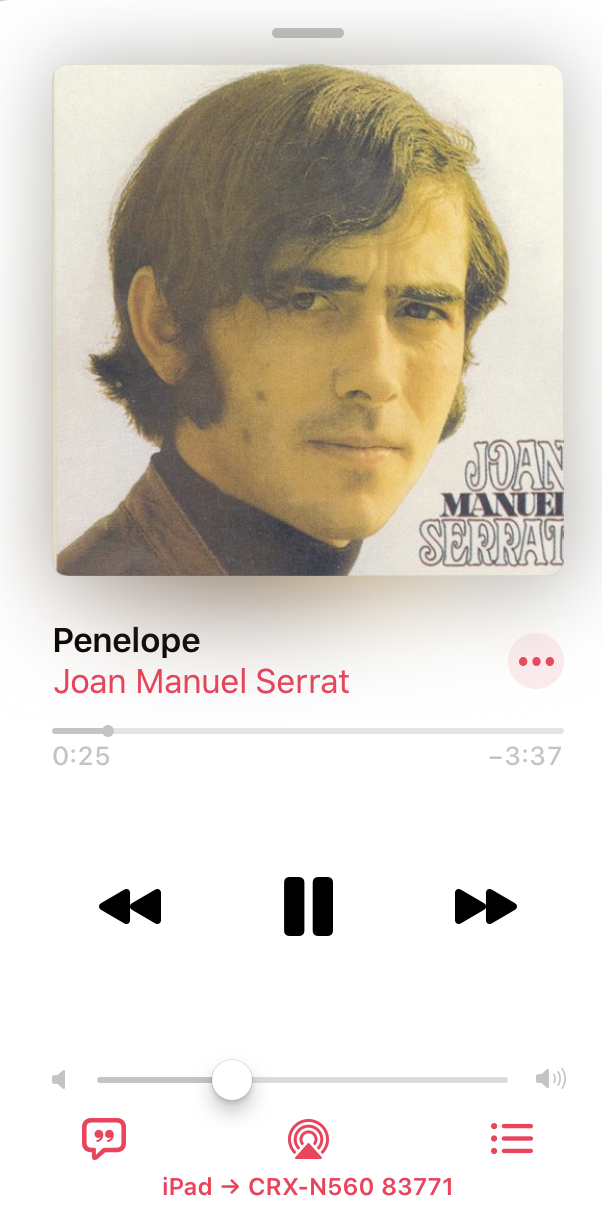This screenshot has height=1219, width=602.
Task: Open the Up Next queue list
Action: tap(512, 1138)
